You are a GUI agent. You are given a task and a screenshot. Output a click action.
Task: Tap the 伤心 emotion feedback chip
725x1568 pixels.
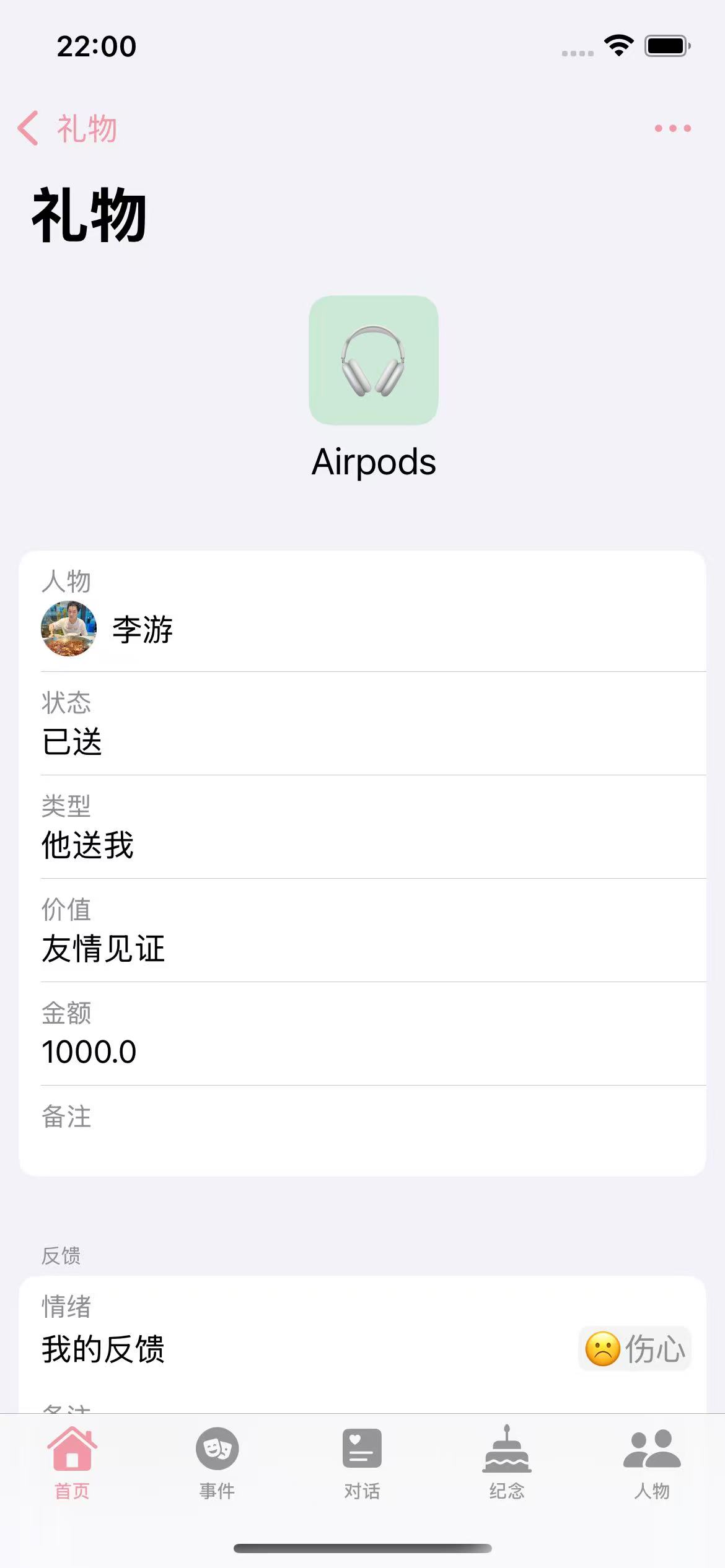click(x=635, y=1349)
